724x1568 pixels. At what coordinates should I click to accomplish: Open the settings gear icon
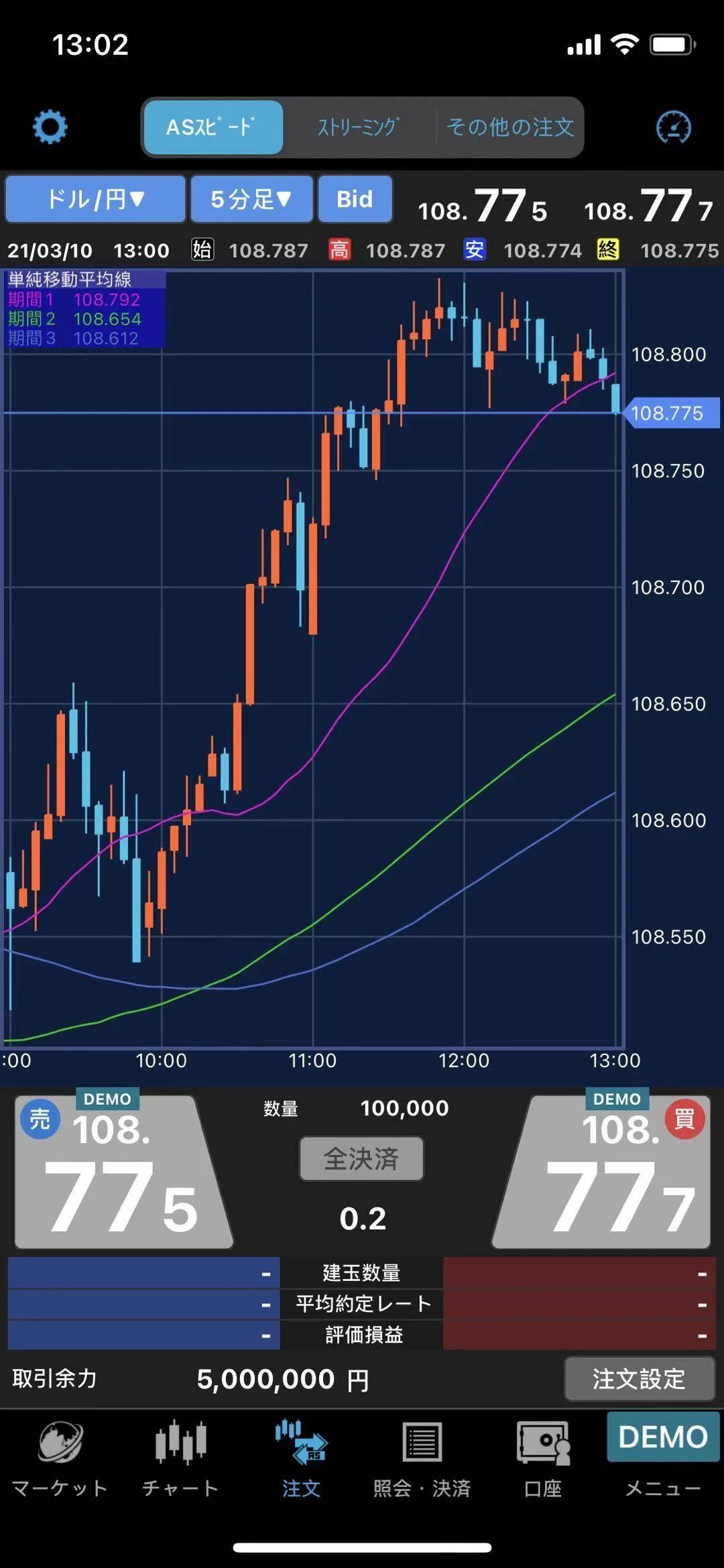pyautogui.click(x=50, y=127)
